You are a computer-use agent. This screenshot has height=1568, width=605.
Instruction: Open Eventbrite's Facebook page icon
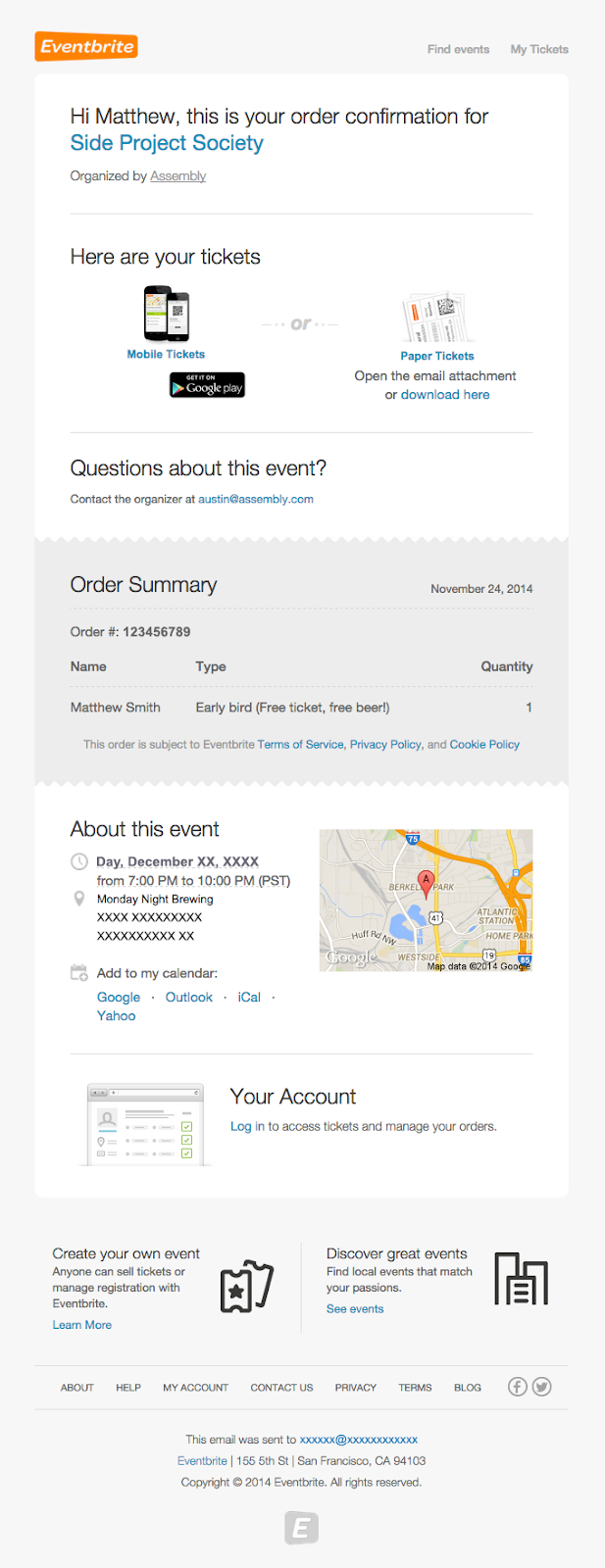coord(517,1387)
